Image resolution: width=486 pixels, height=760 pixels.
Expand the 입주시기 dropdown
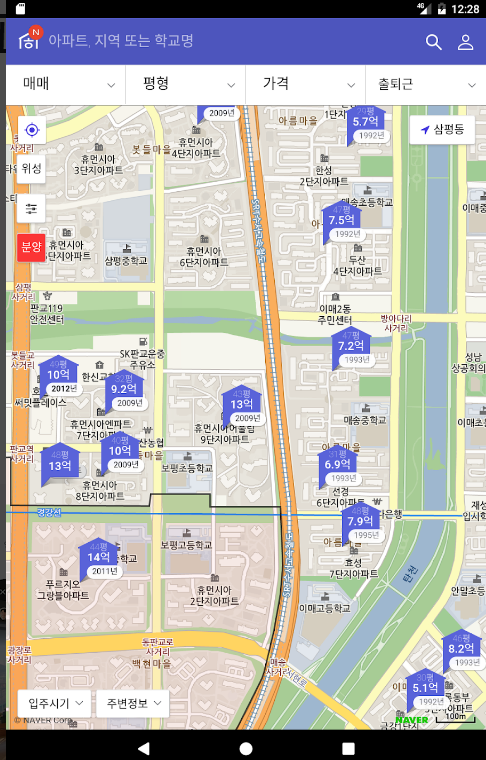[x=55, y=703]
